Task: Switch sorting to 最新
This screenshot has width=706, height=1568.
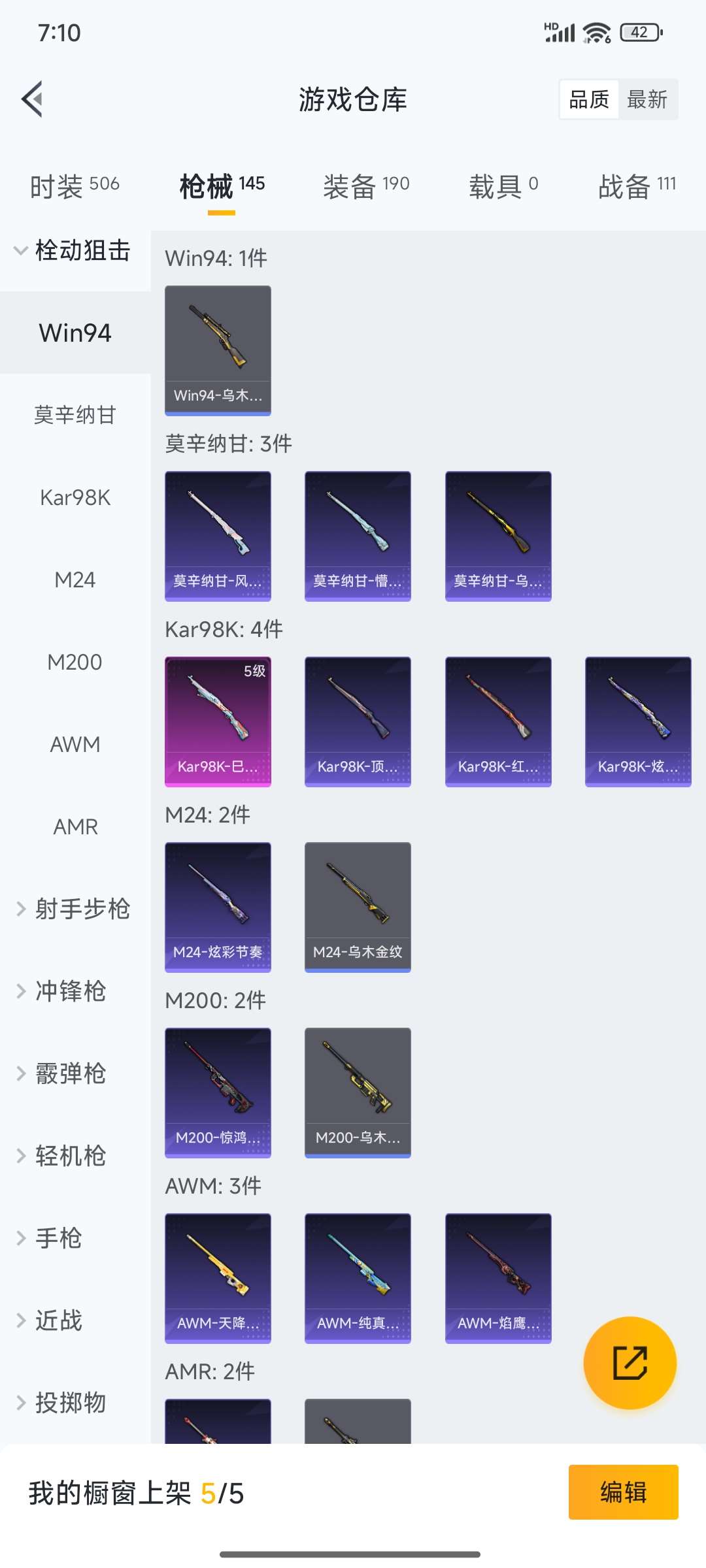Action: pos(648,99)
